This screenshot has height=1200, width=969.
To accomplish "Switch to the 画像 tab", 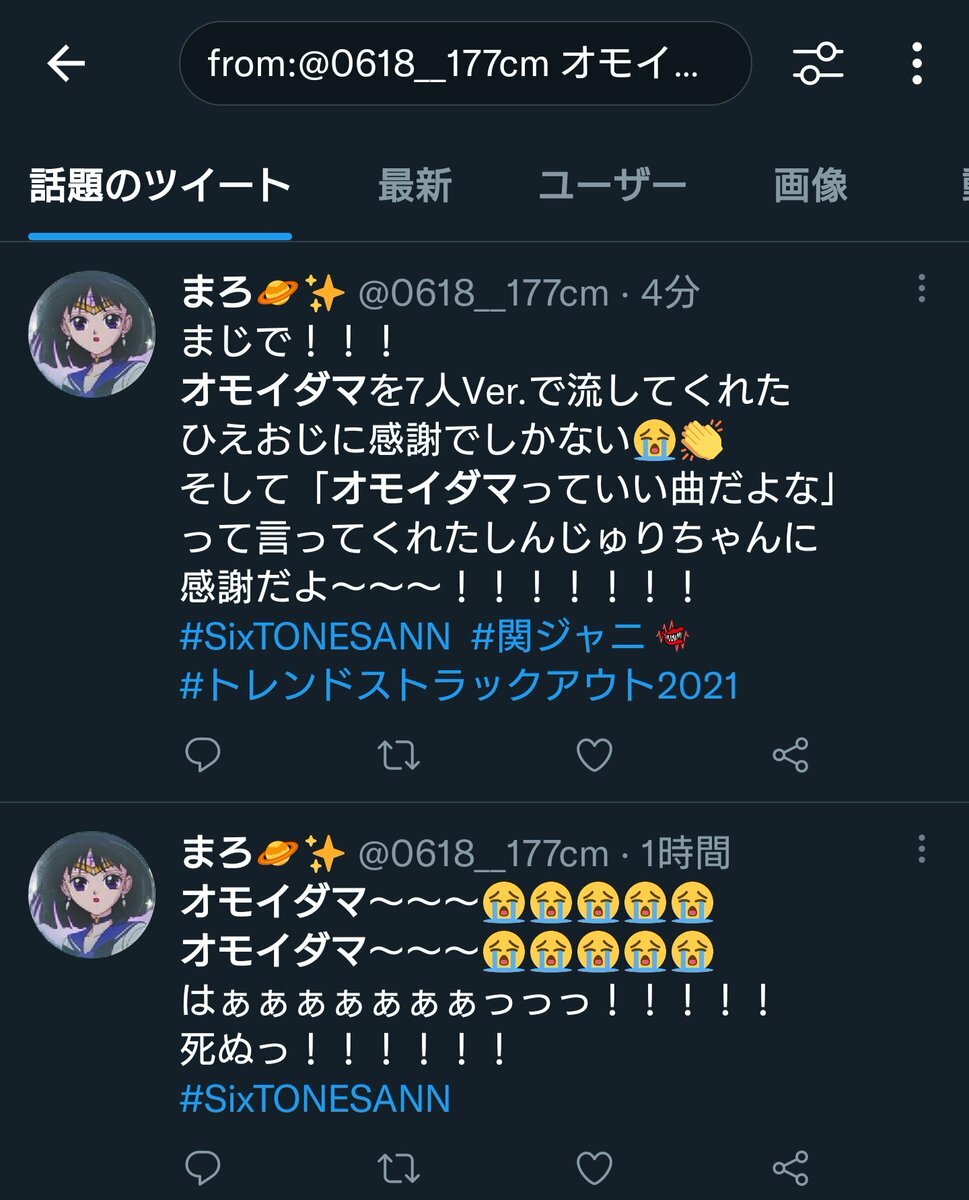I will tap(810, 187).
